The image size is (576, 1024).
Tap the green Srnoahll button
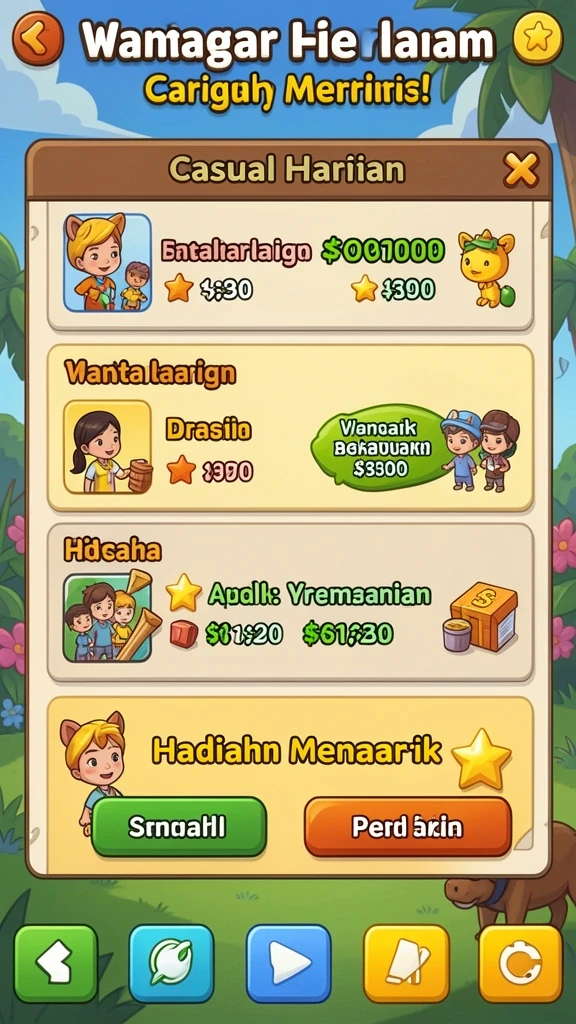click(x=178, y=827)
